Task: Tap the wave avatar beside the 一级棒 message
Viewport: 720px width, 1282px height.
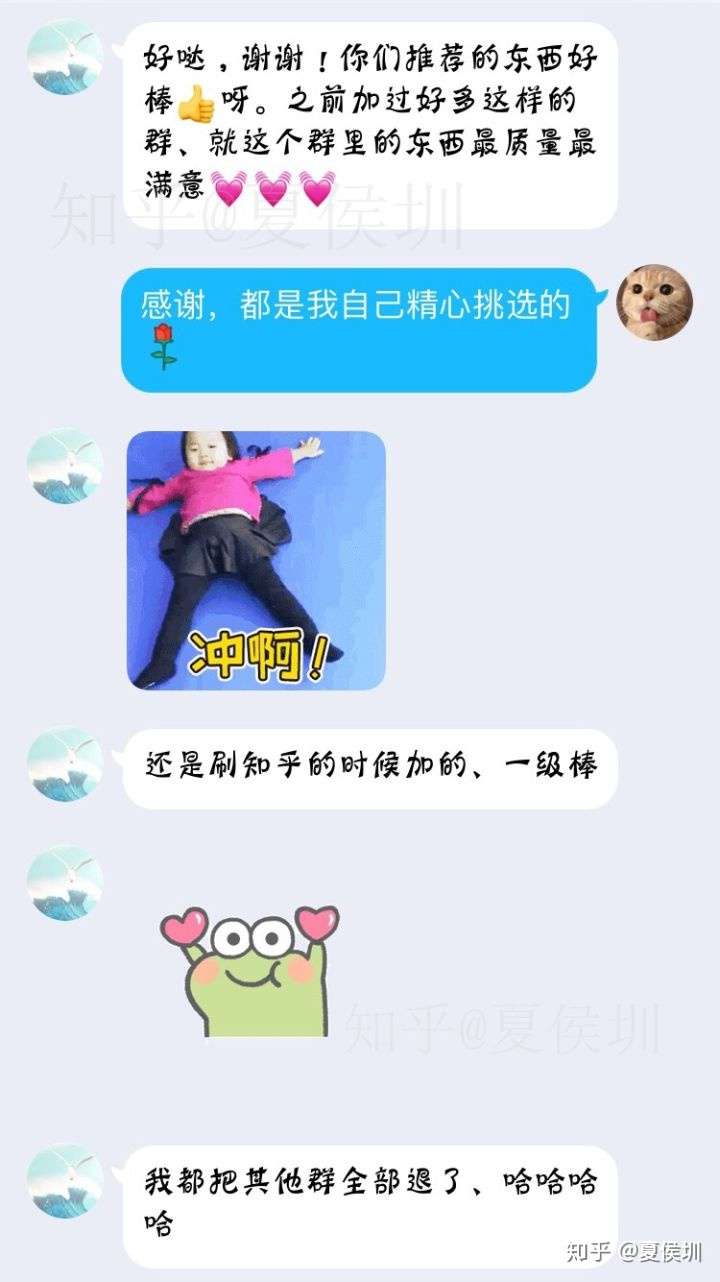Action: click(x=65, y=764)
